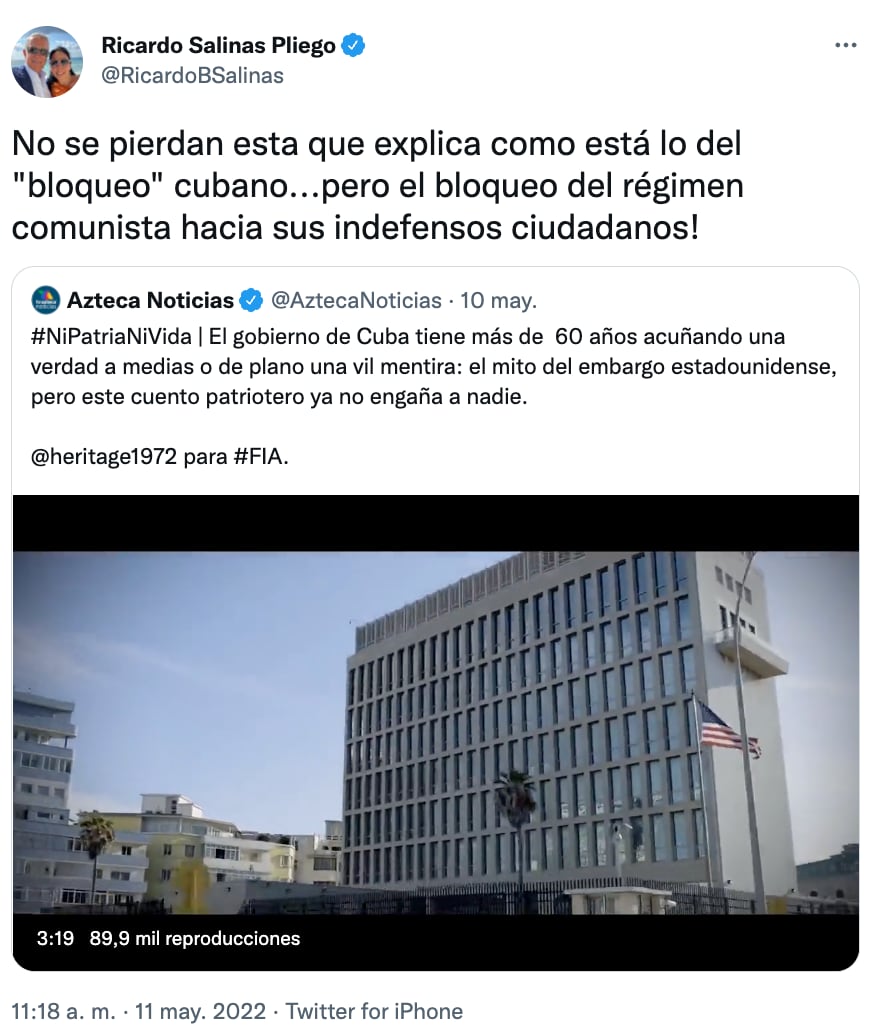Open the @RicardoBSalinas profile name link
Screen dimensions: 880x1028
point(192,75)
